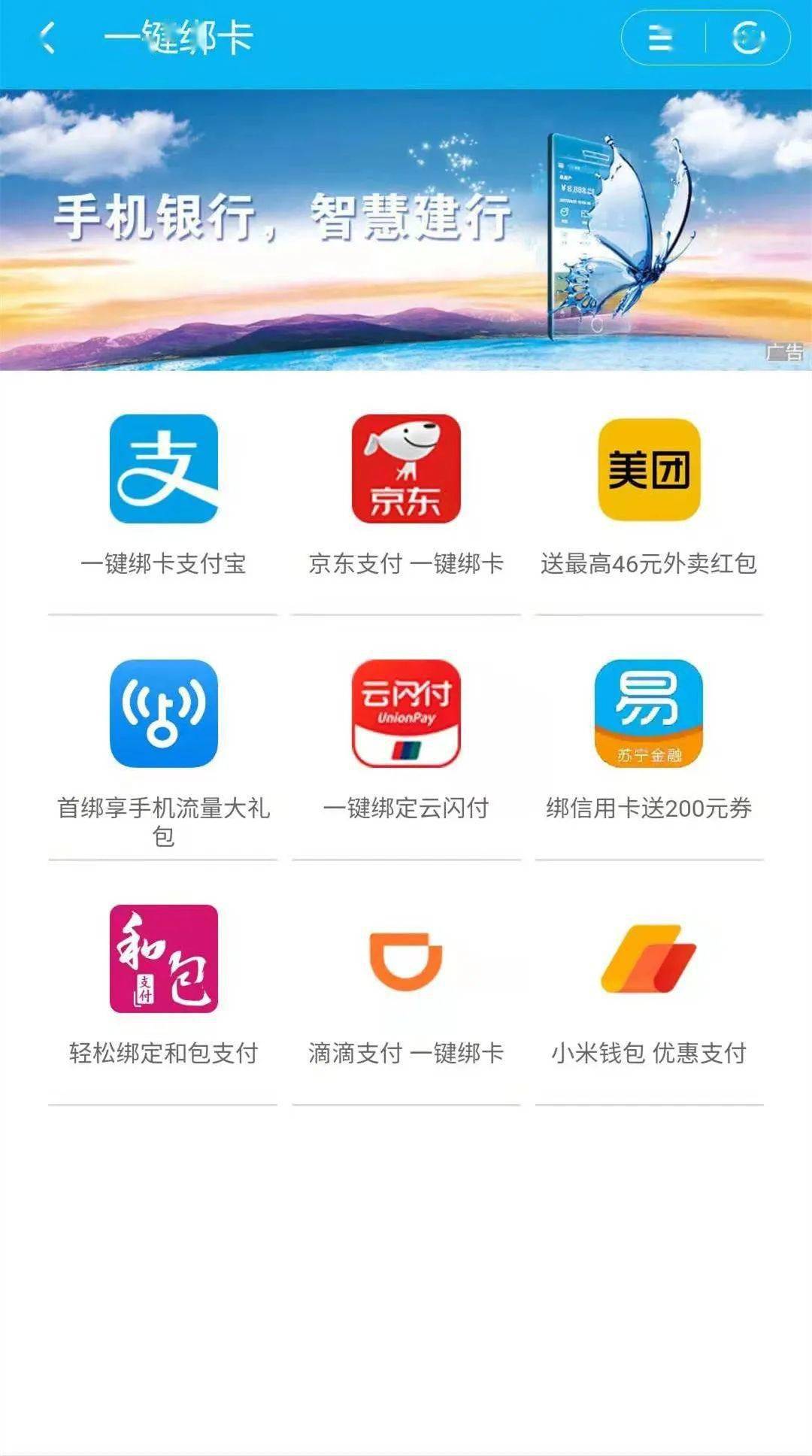
Task: Open the 手机银行 智慧建行 banner ad
Action: point(406,229)
